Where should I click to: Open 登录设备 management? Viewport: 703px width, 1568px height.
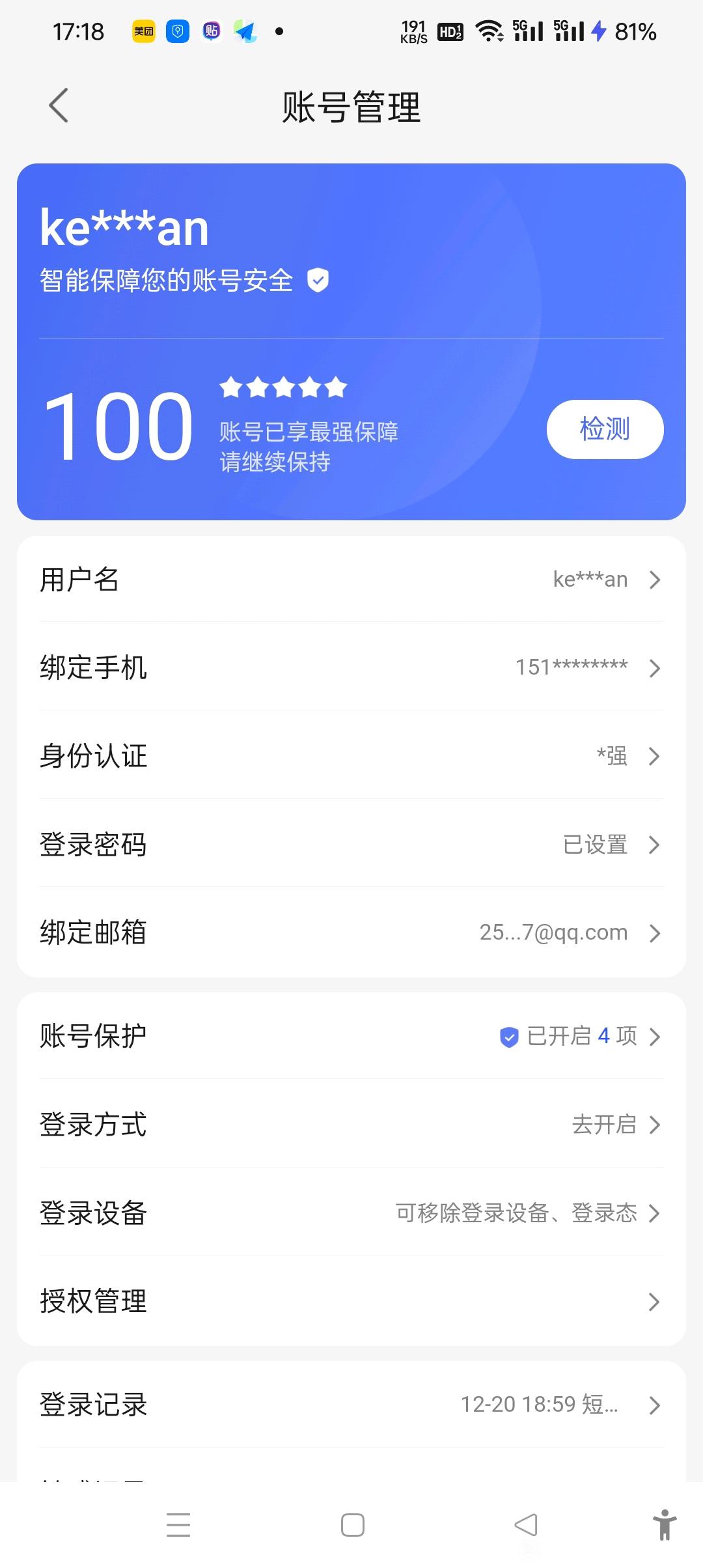[x=351, y=1213]
